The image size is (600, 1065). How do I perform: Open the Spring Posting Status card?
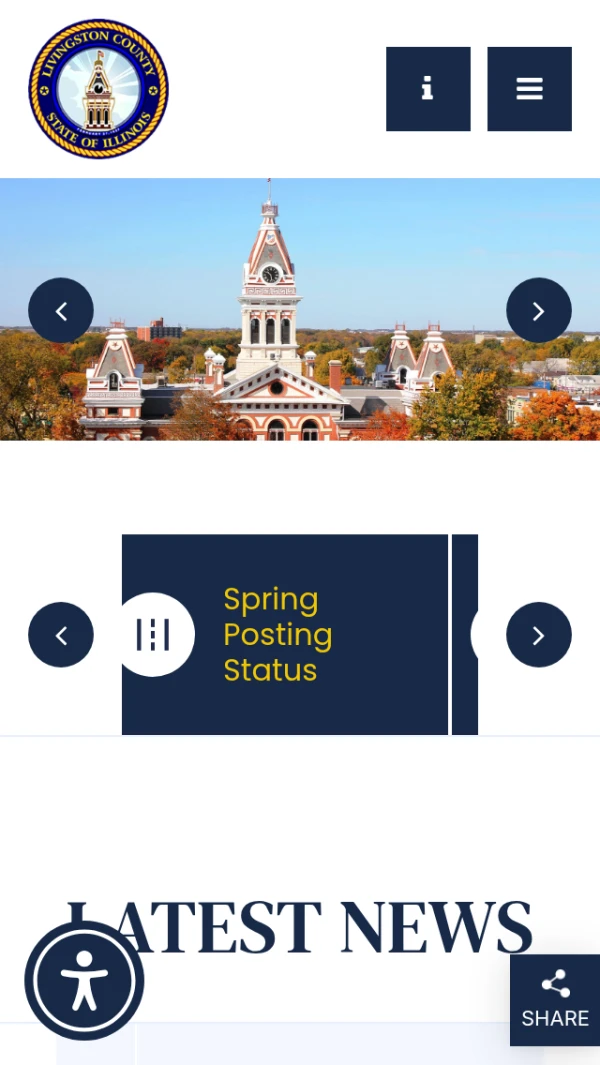pyautogui.click(x=285, y=634)
